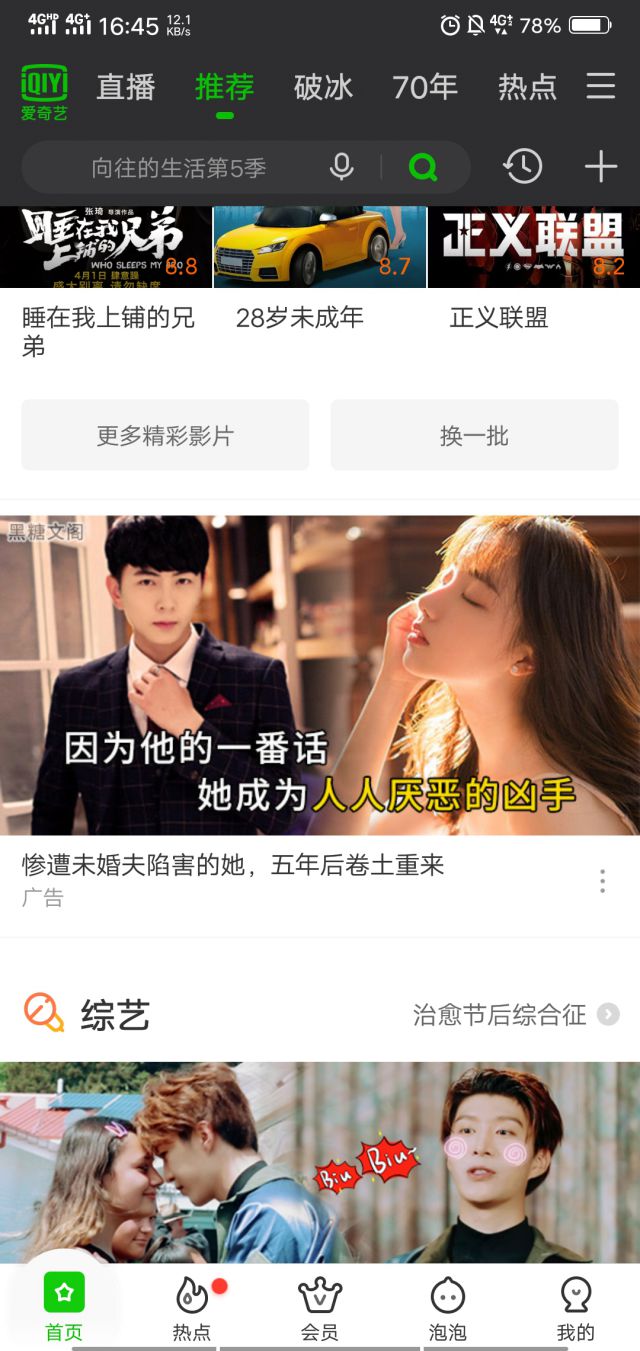This screenshot has height=1351, width=640.
Task: Open the 治愈节后综合征 link
Action: click(x=515, y=1015)
